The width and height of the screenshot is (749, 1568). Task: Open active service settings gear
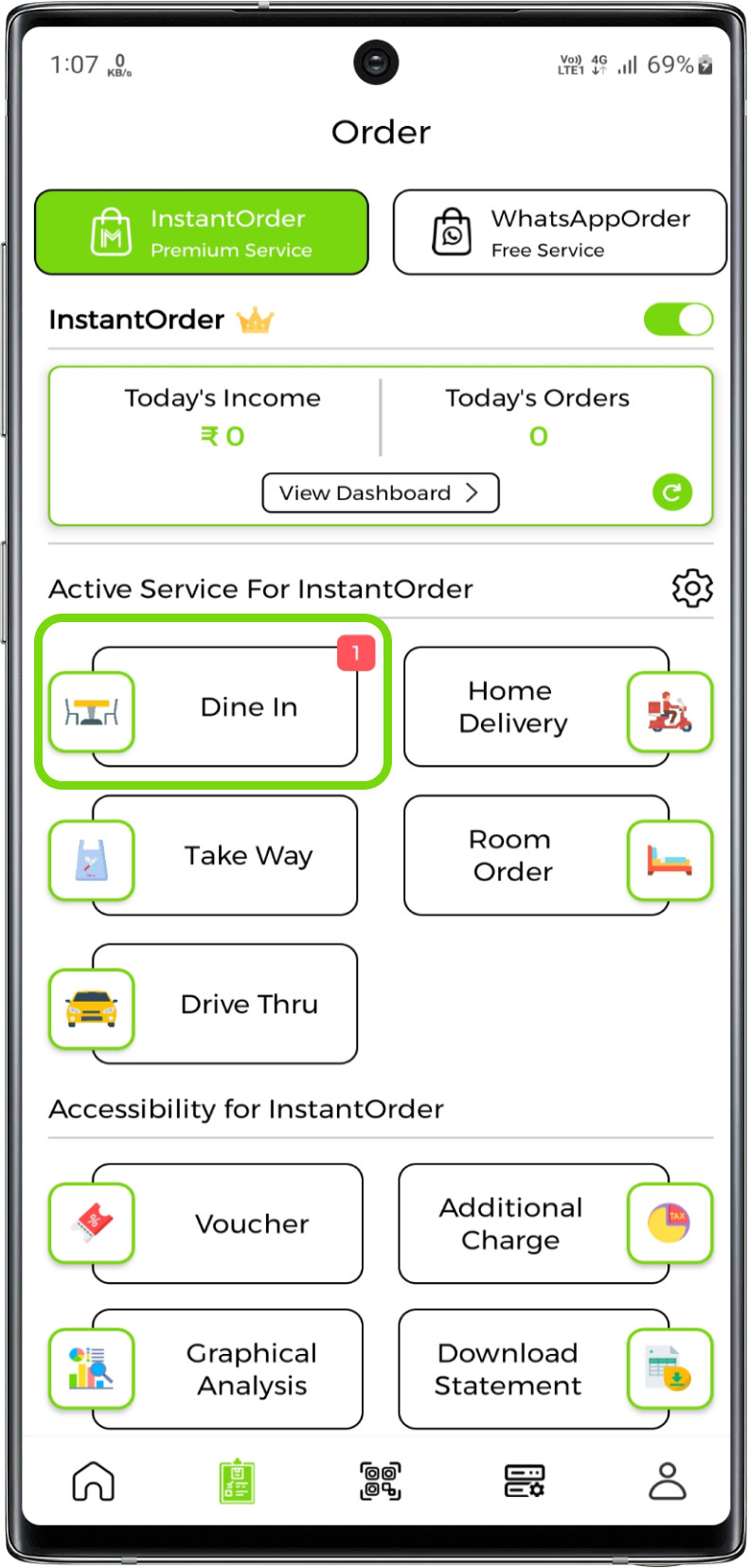tap(692, 588)
